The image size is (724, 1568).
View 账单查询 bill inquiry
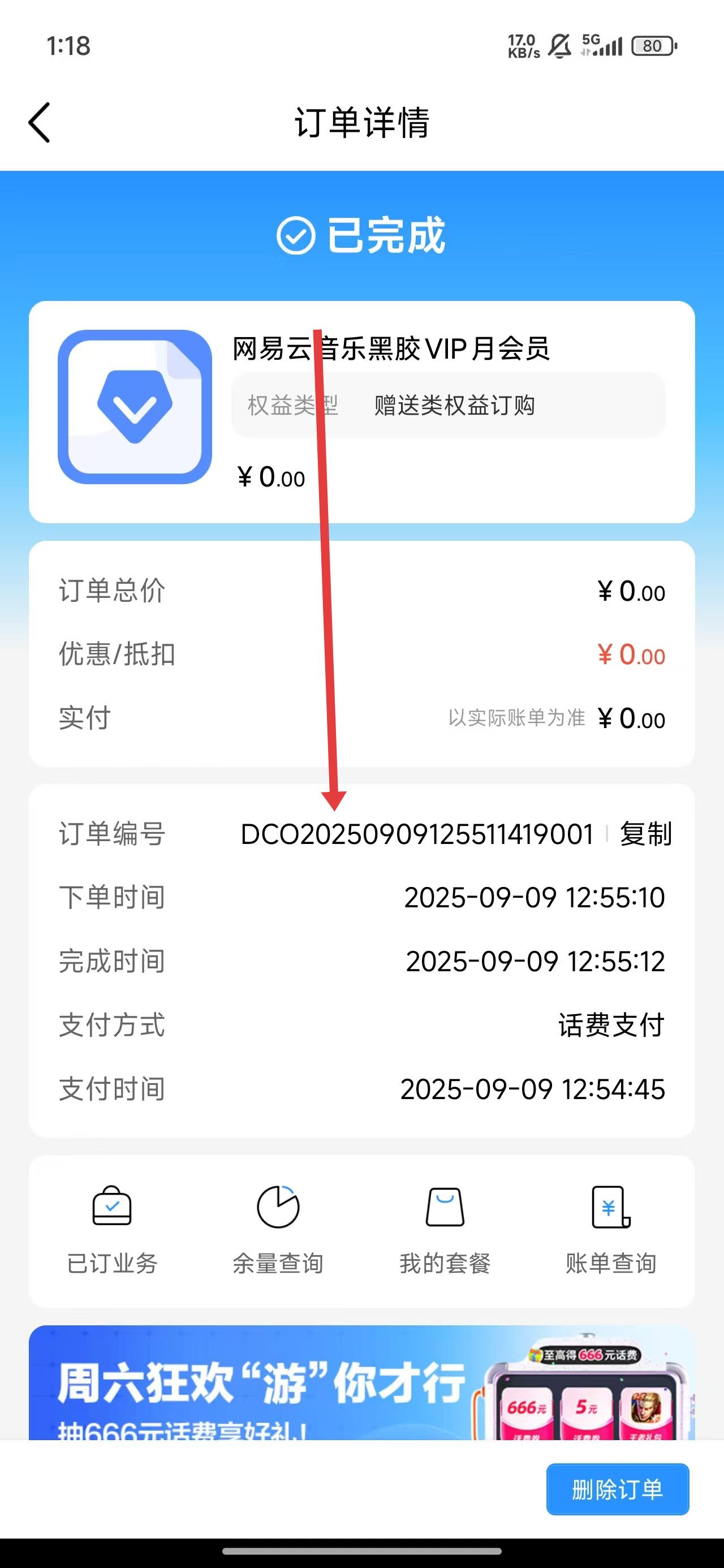pos(611,1230)
